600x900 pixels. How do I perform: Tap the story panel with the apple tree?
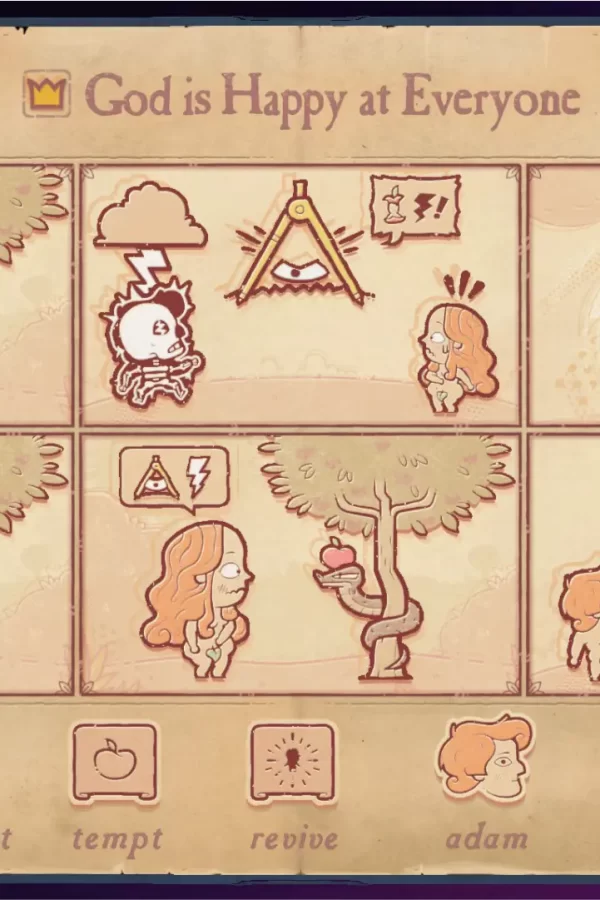pos(300,562)
